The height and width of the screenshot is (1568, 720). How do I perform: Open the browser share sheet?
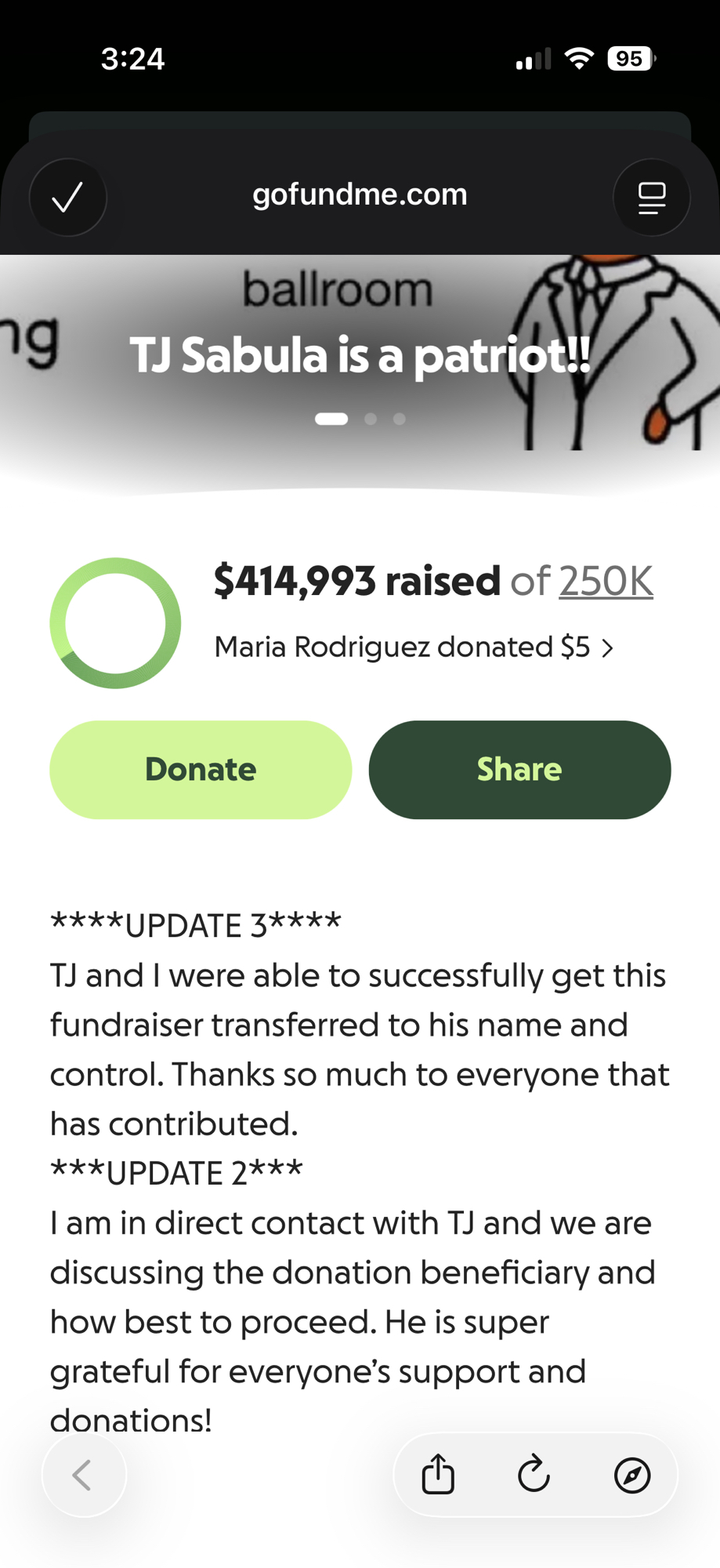pyautogui.click(x=438, y=1475)
